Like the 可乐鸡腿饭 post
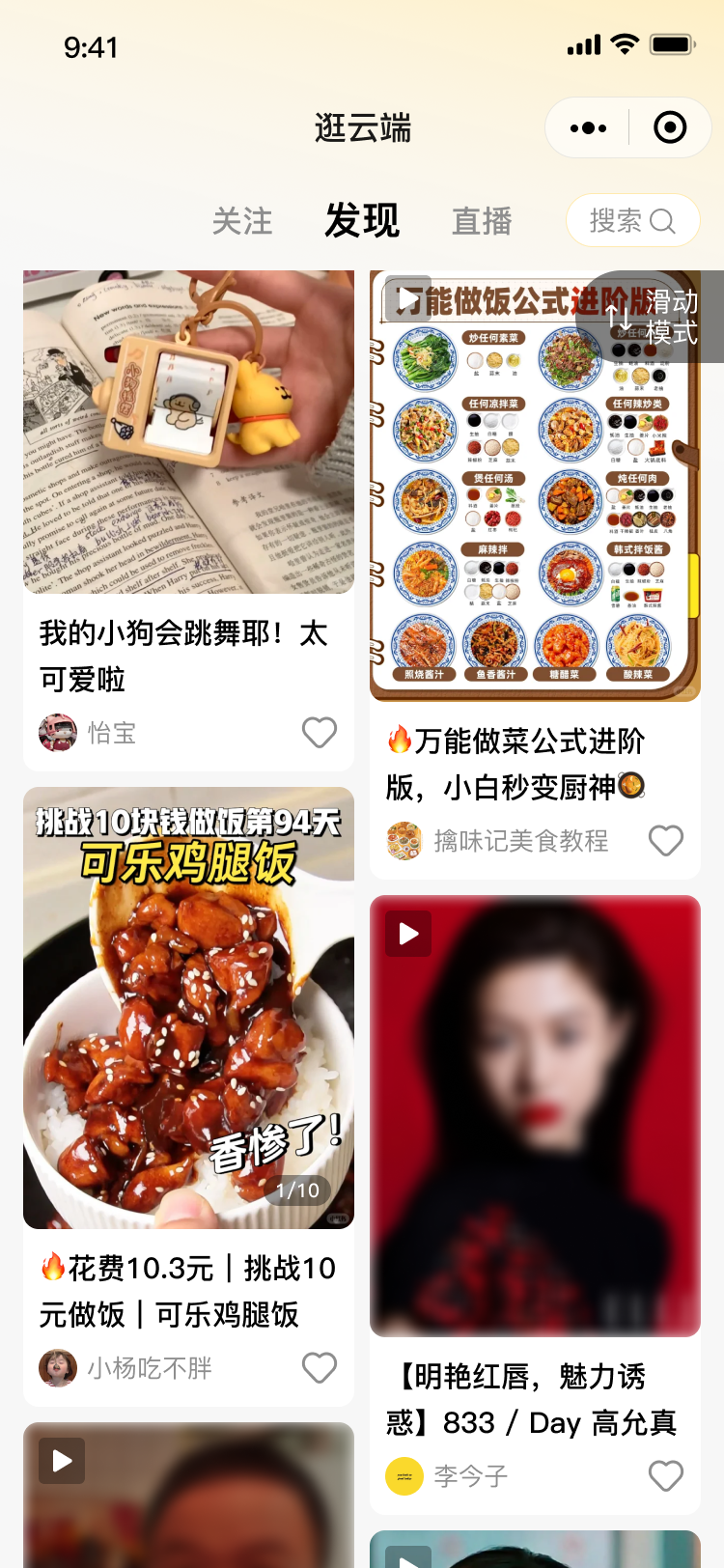This screenshot has height=1568, width=724. point(319,1368)
